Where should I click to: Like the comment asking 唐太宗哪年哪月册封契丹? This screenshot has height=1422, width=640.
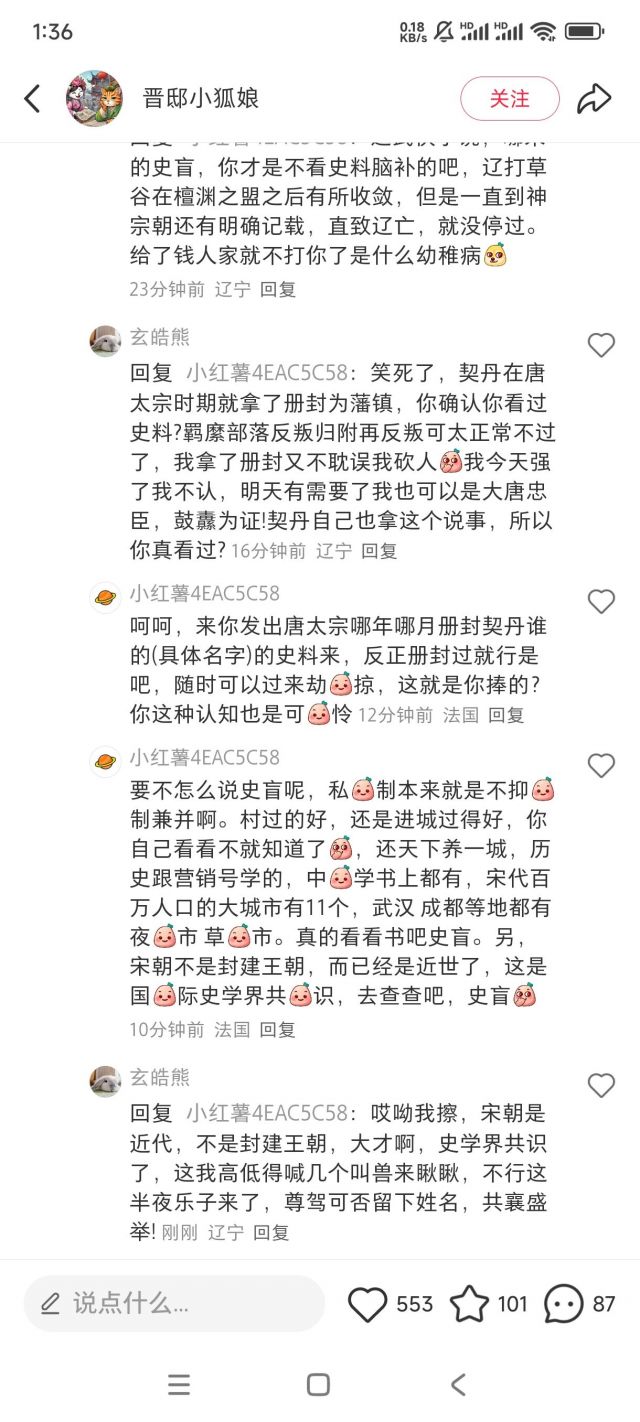coord(601,601)
